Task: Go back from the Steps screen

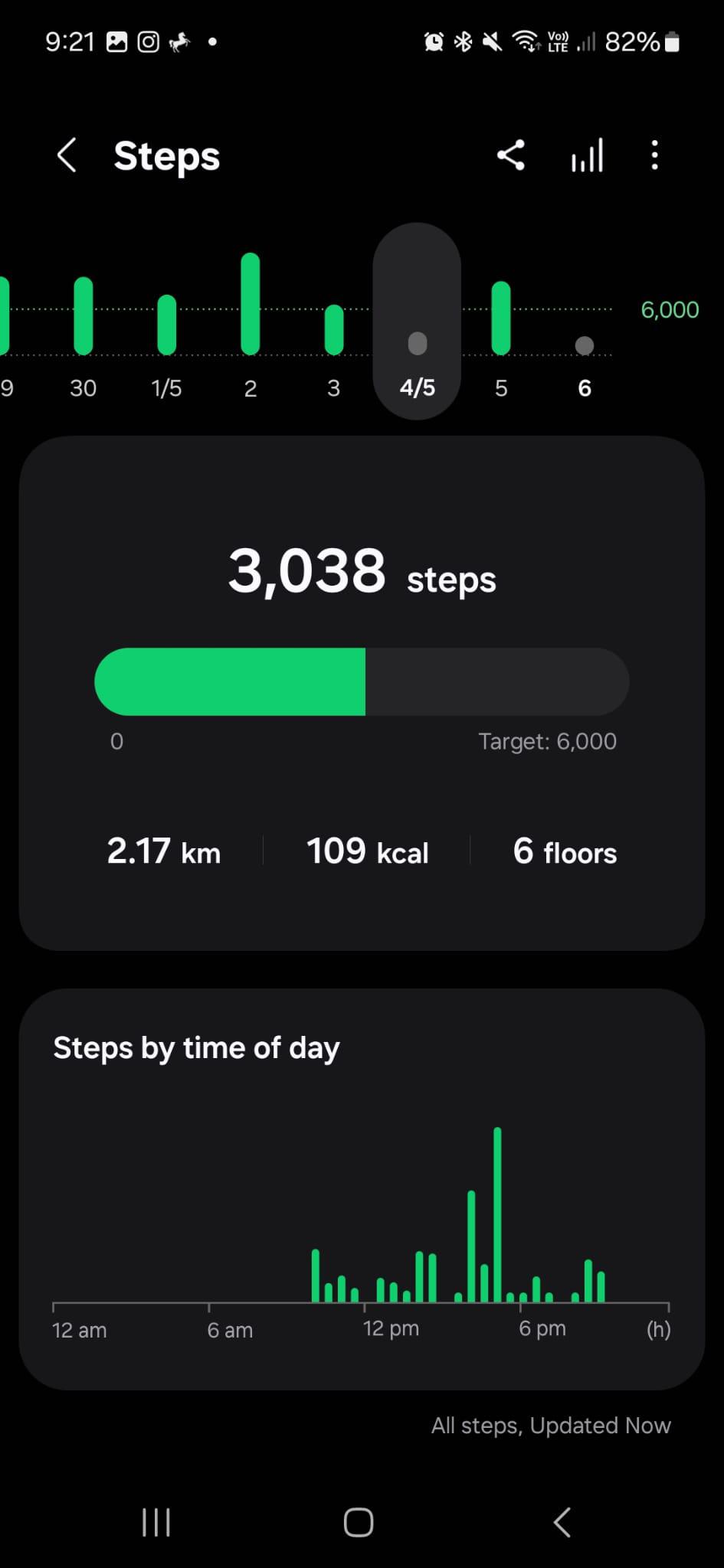Action: [67, 155]
